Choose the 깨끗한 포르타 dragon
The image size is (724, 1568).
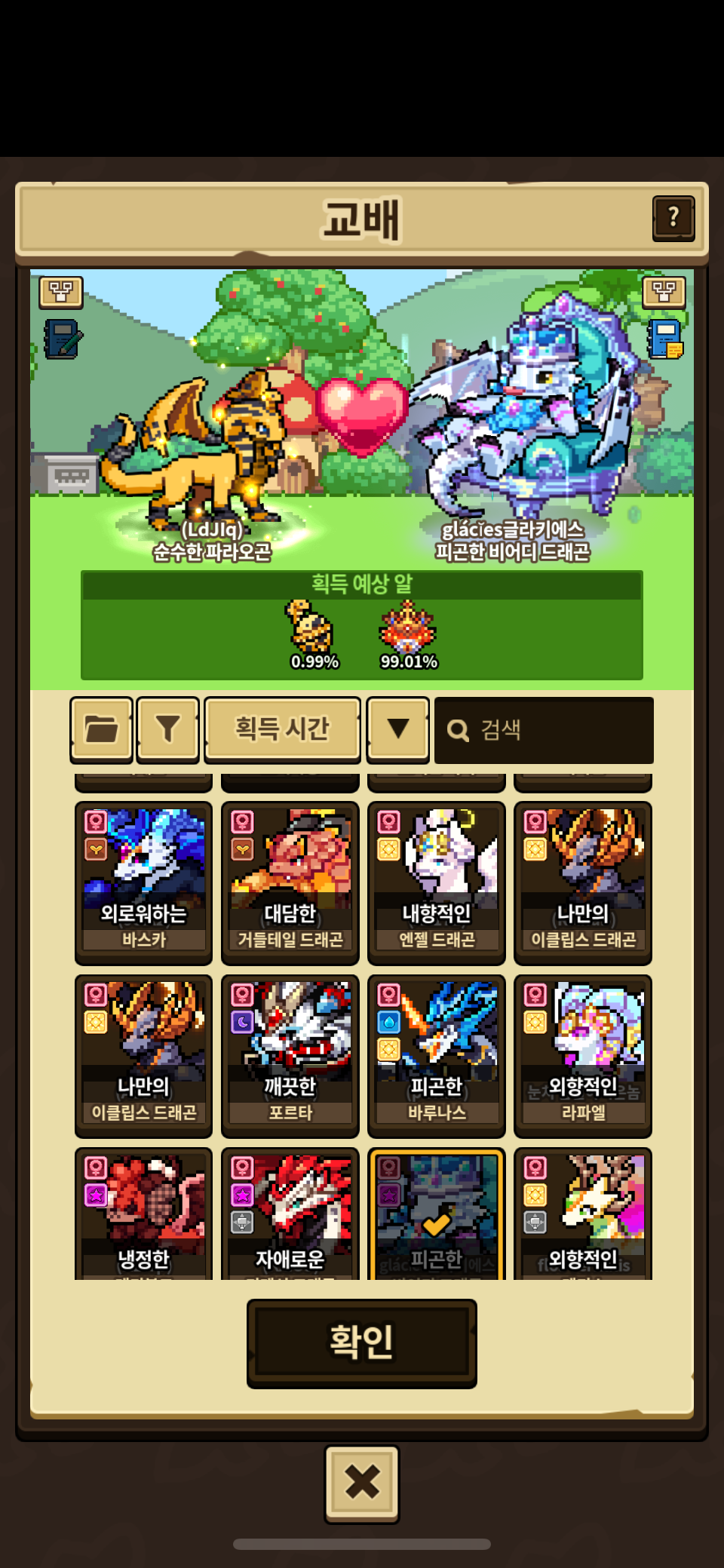[290, 1055]
